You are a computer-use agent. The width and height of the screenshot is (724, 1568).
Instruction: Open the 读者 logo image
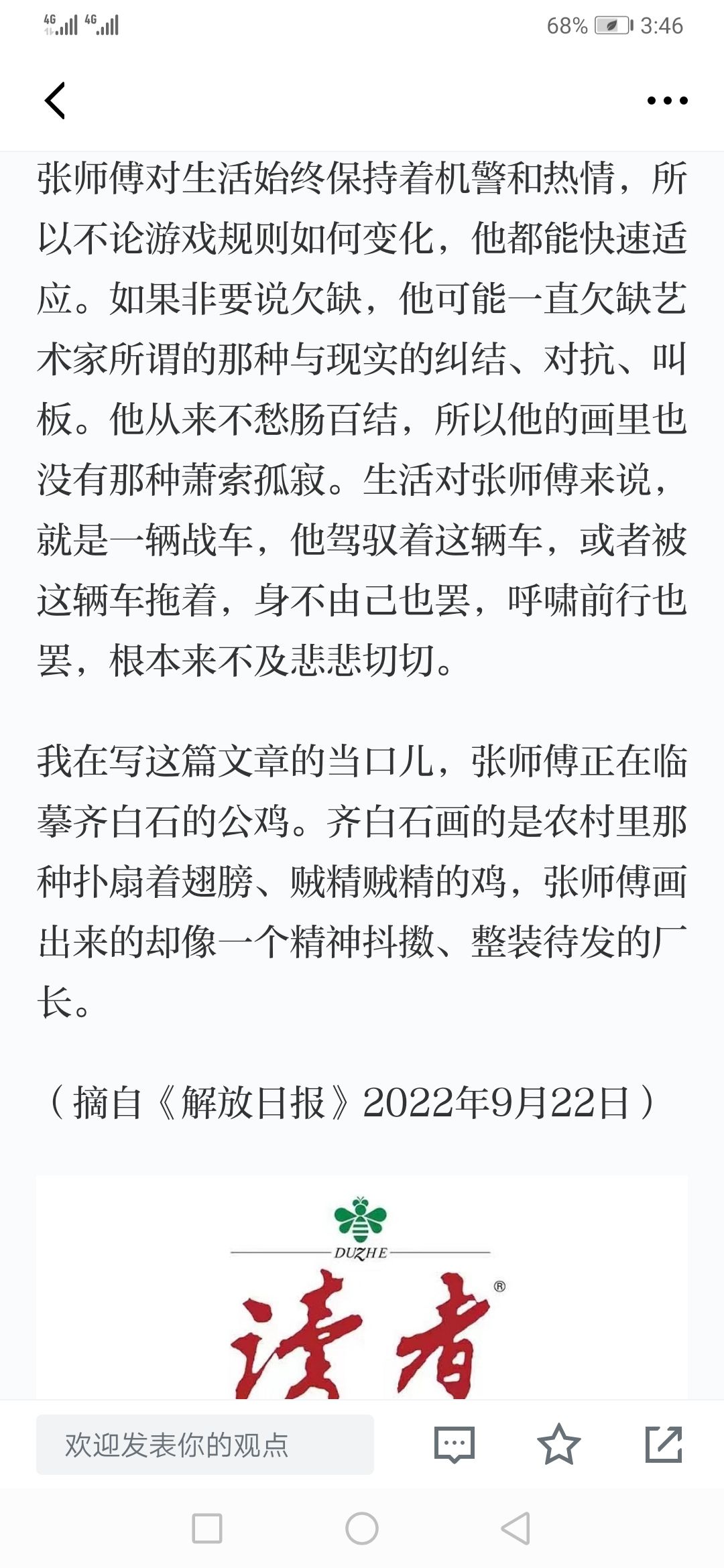362,1287
